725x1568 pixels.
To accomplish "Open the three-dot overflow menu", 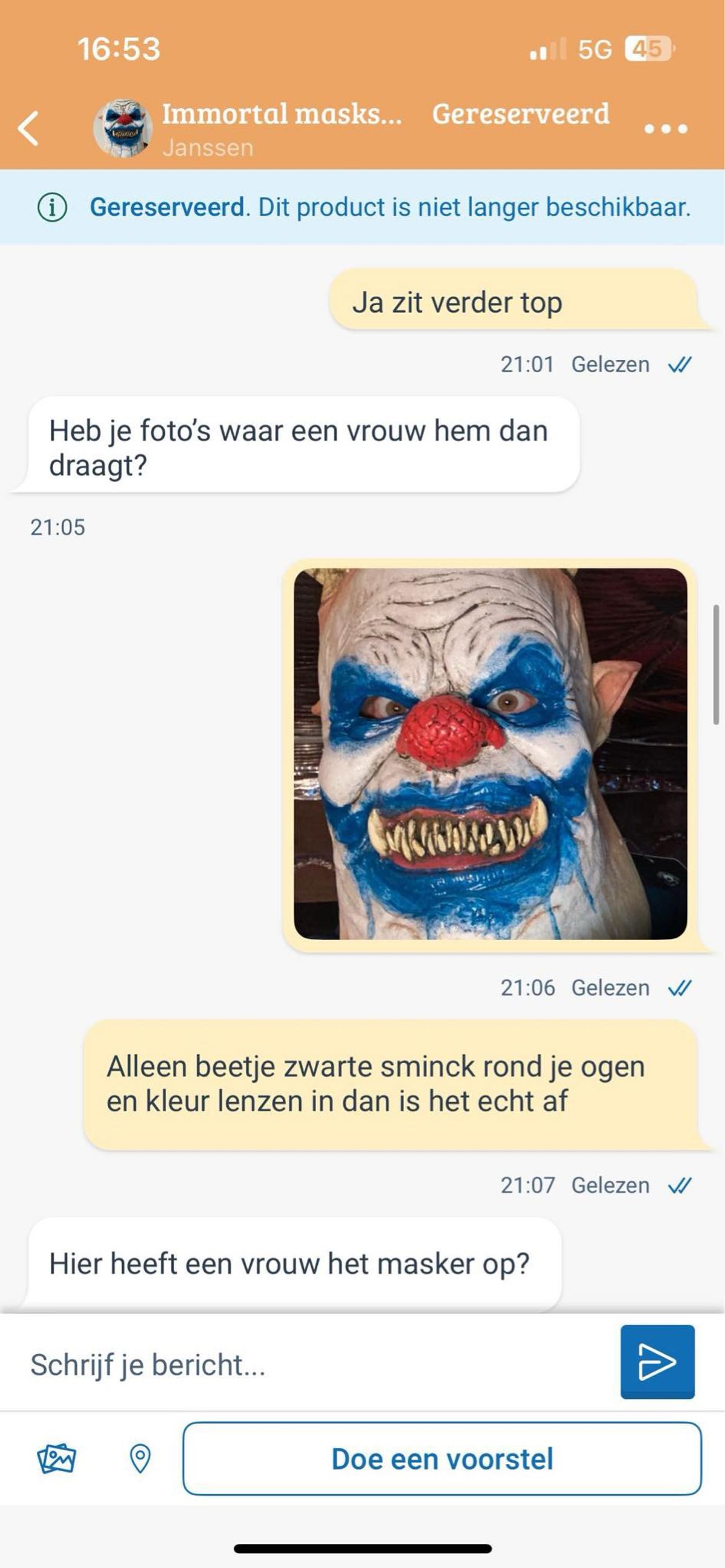I will (665, 129).
